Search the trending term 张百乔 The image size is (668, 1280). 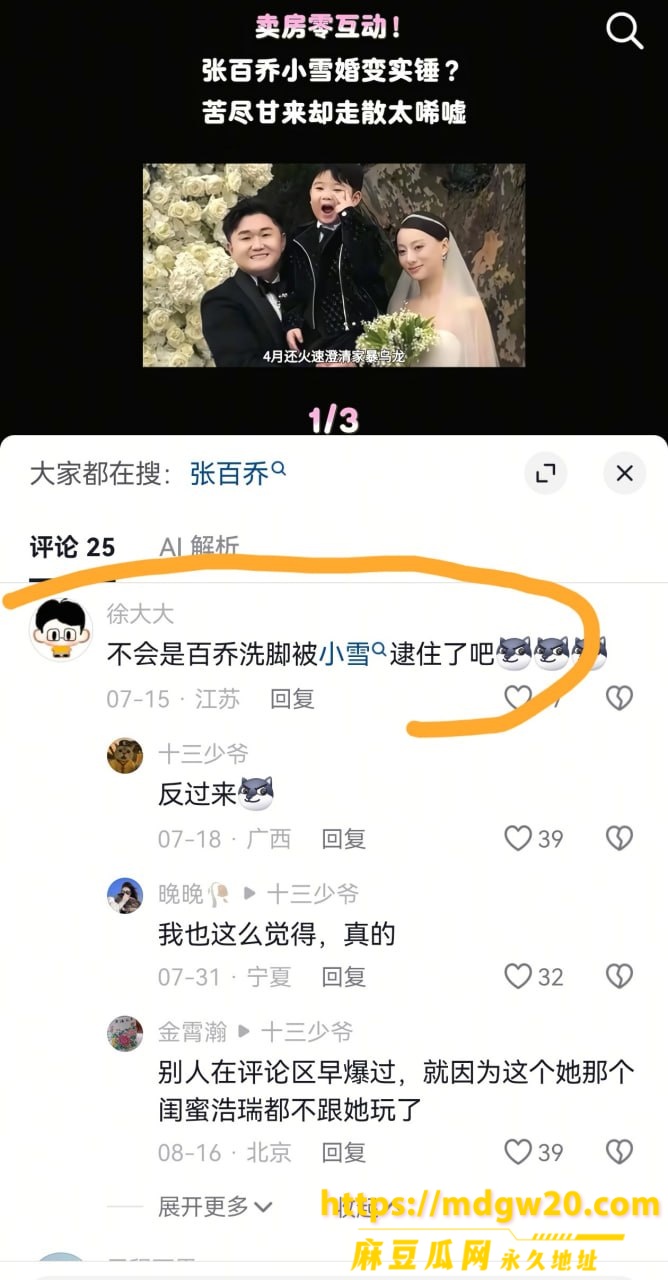(238, 473)
